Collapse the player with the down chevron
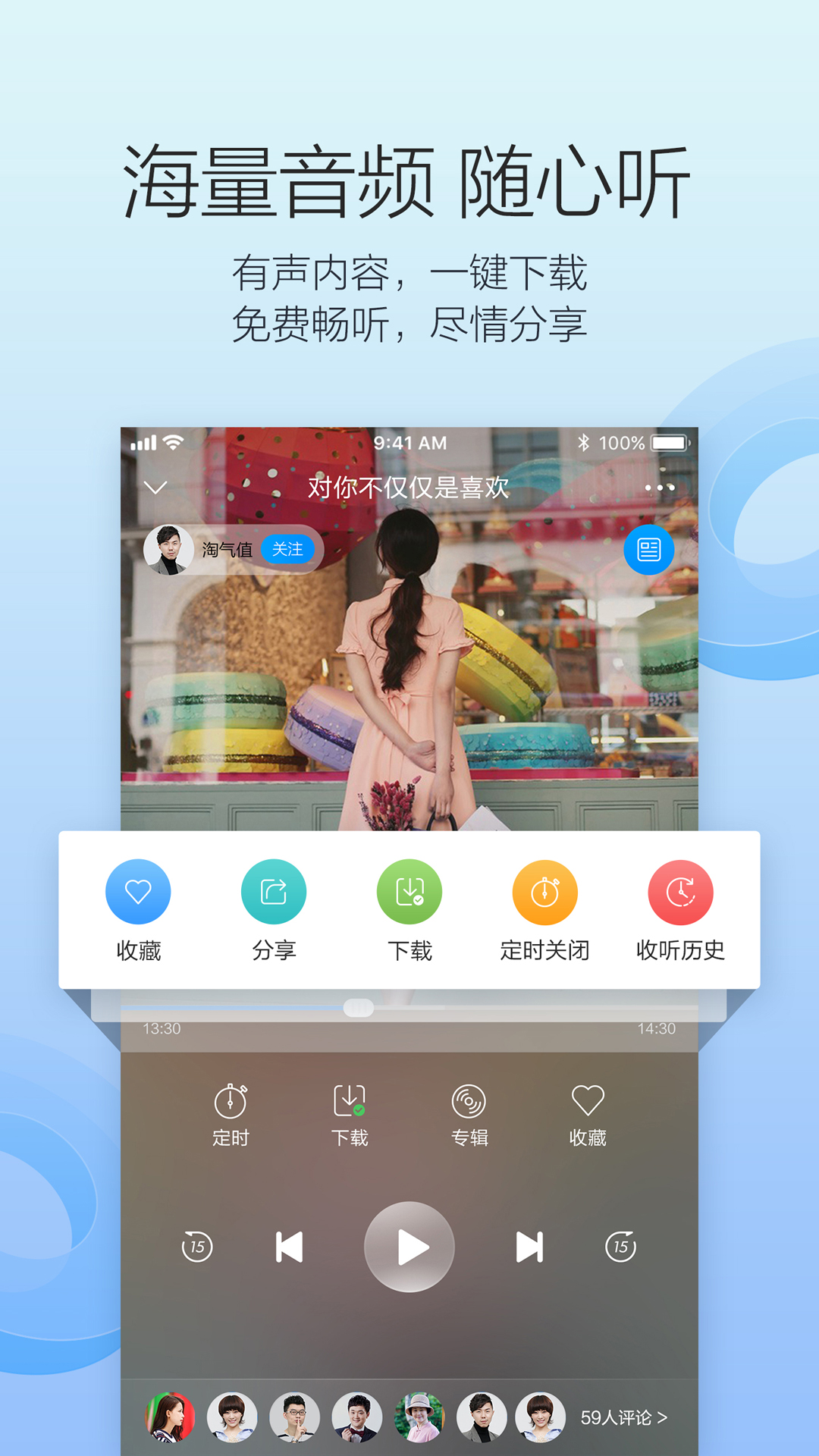 pos(157,488)
